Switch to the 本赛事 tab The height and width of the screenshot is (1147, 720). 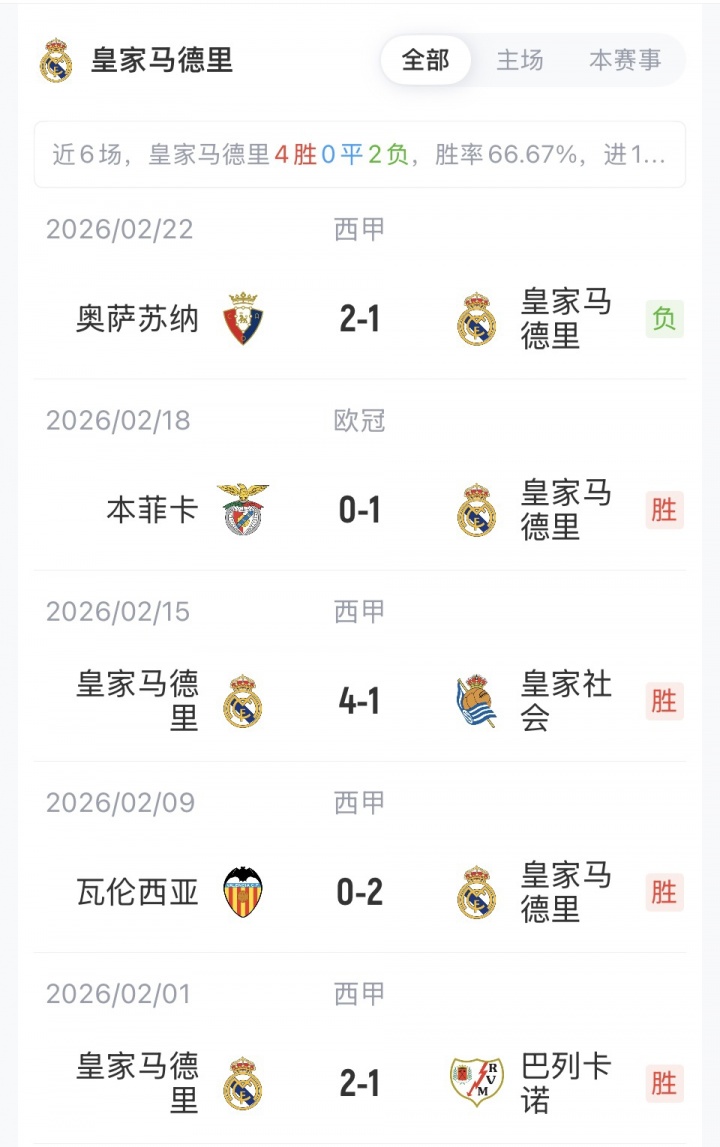tap(625, 60)
